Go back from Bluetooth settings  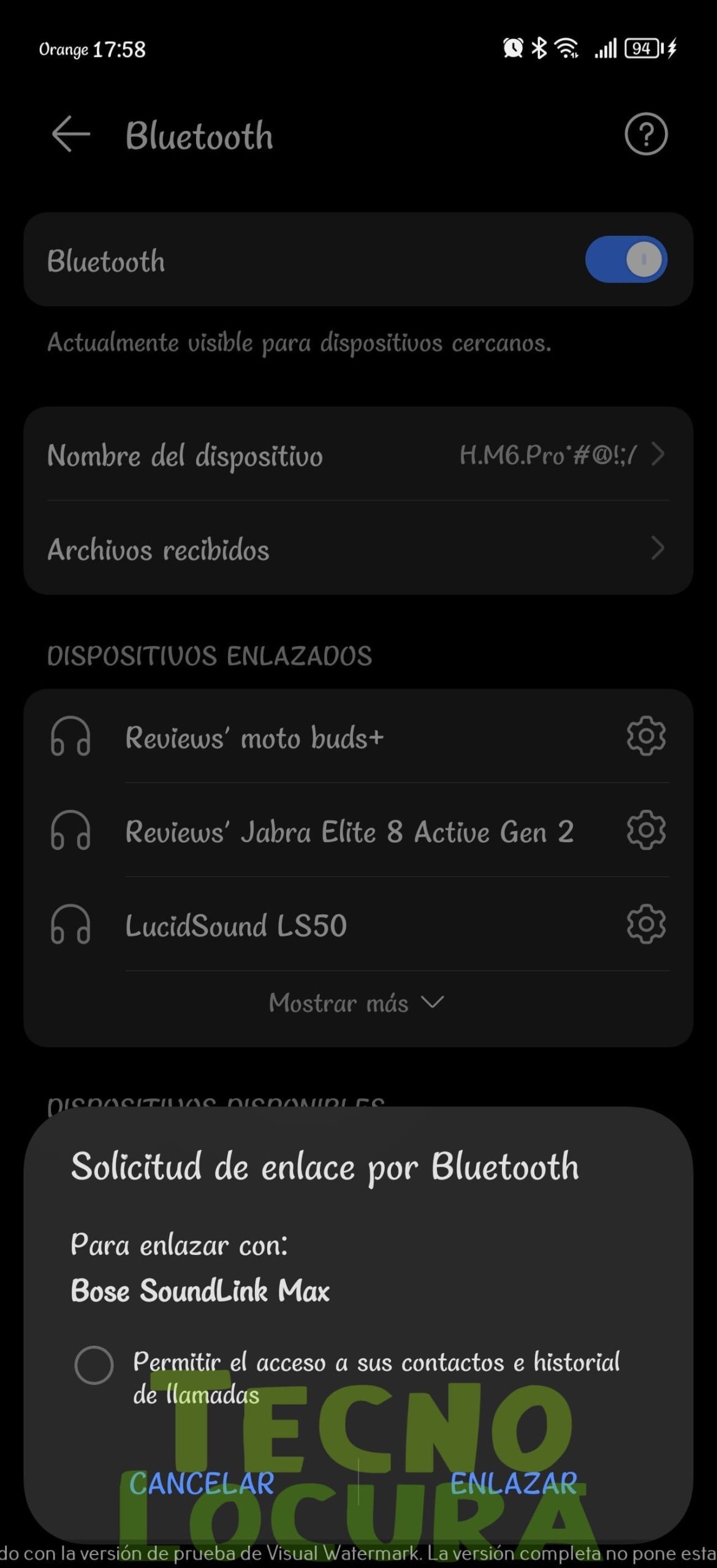71,134
